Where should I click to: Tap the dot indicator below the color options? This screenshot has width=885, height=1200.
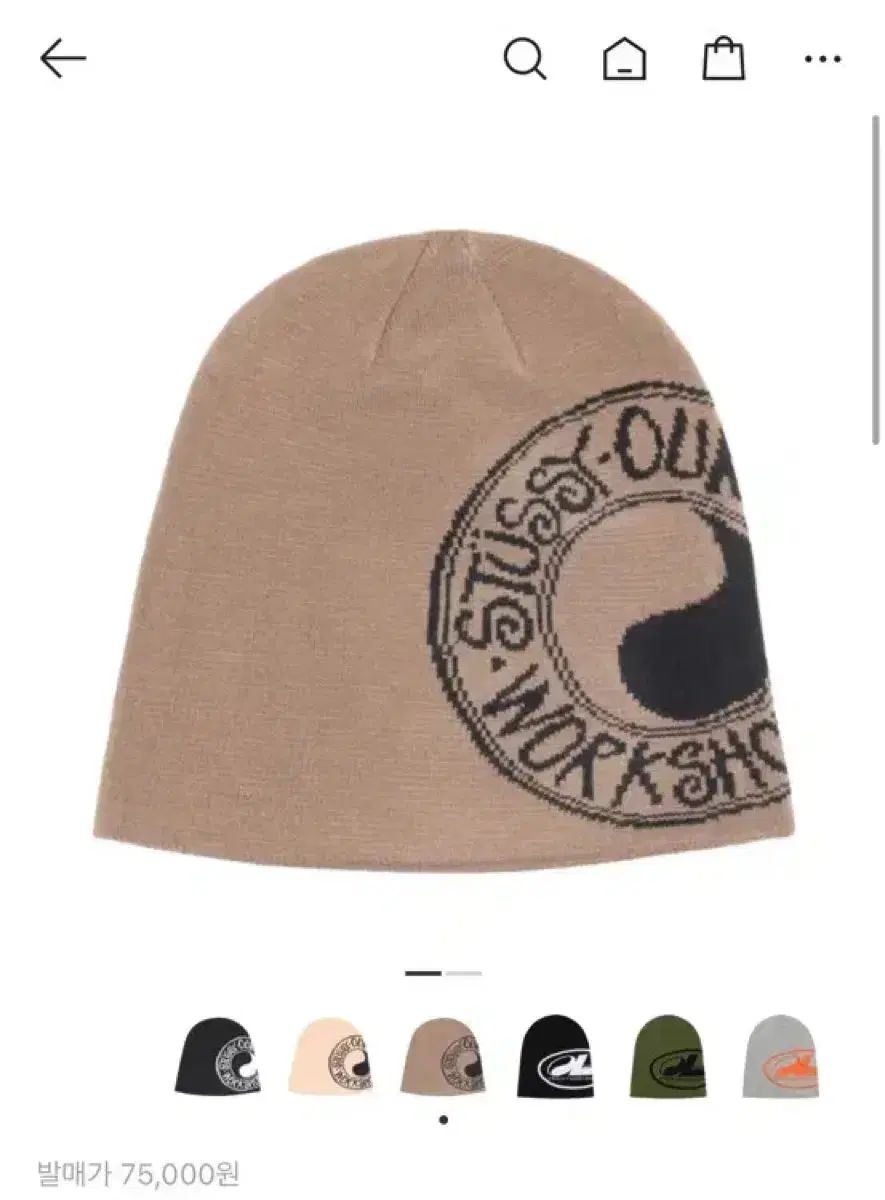[x=443, y=1121]
